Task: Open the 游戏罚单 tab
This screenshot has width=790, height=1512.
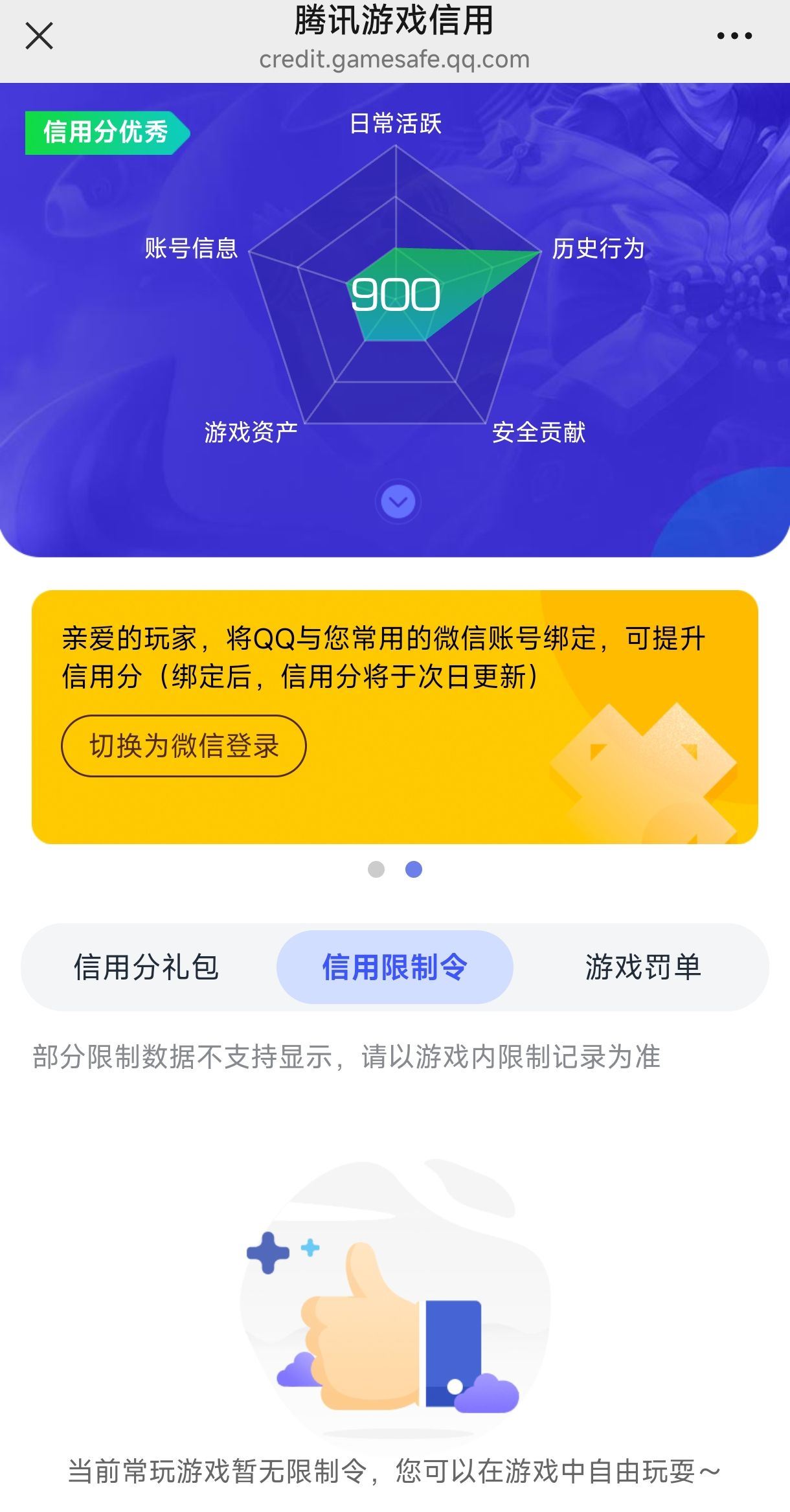Action: tap(643, 967)
